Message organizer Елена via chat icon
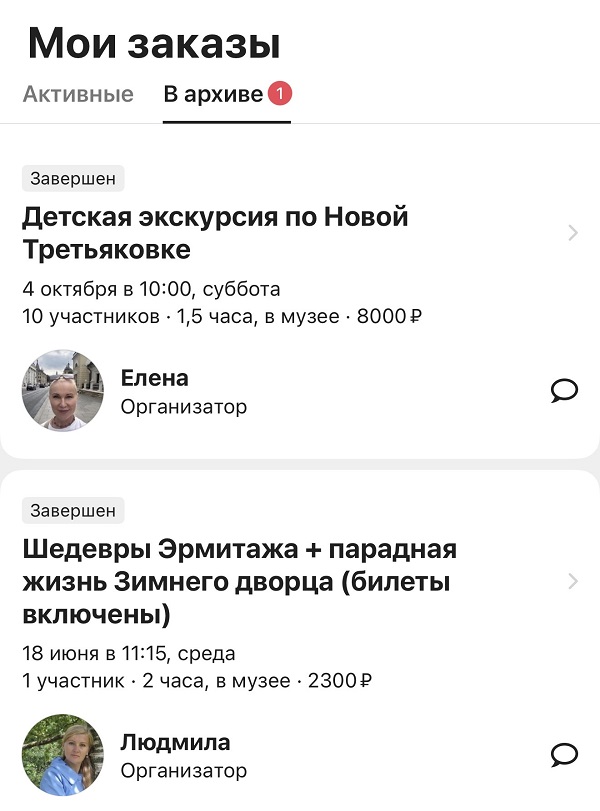 coord(564,391)
